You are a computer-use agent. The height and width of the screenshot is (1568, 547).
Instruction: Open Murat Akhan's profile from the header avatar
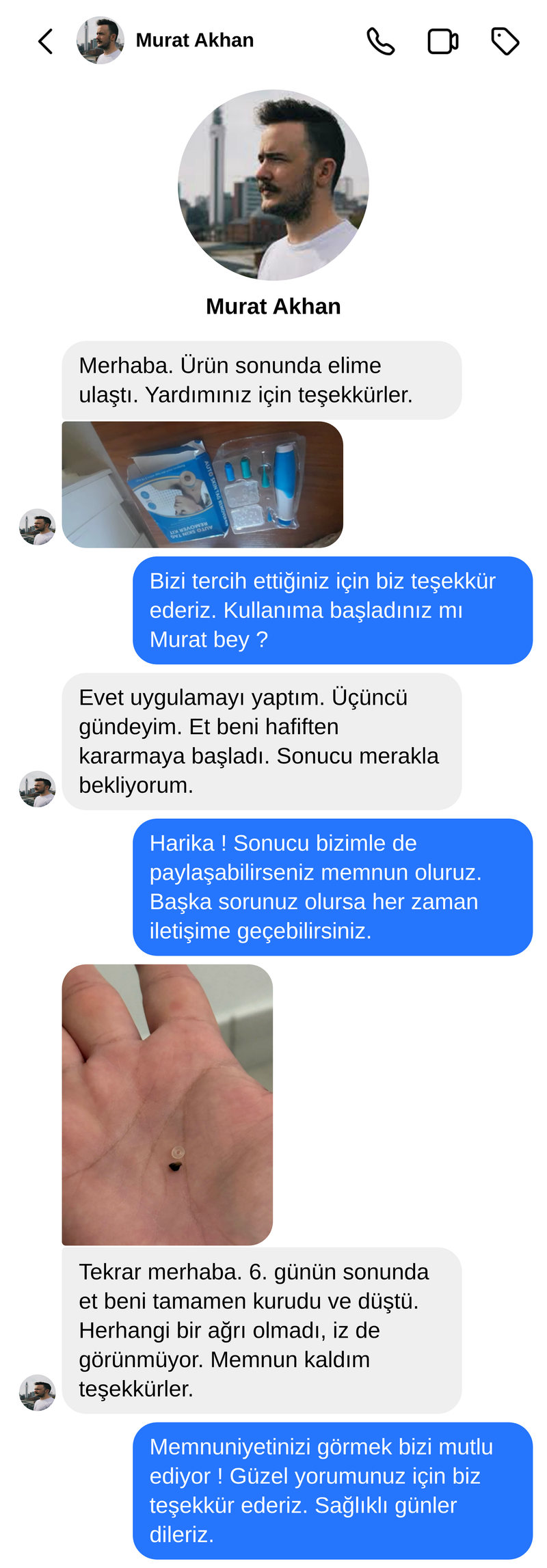point(101,41)
